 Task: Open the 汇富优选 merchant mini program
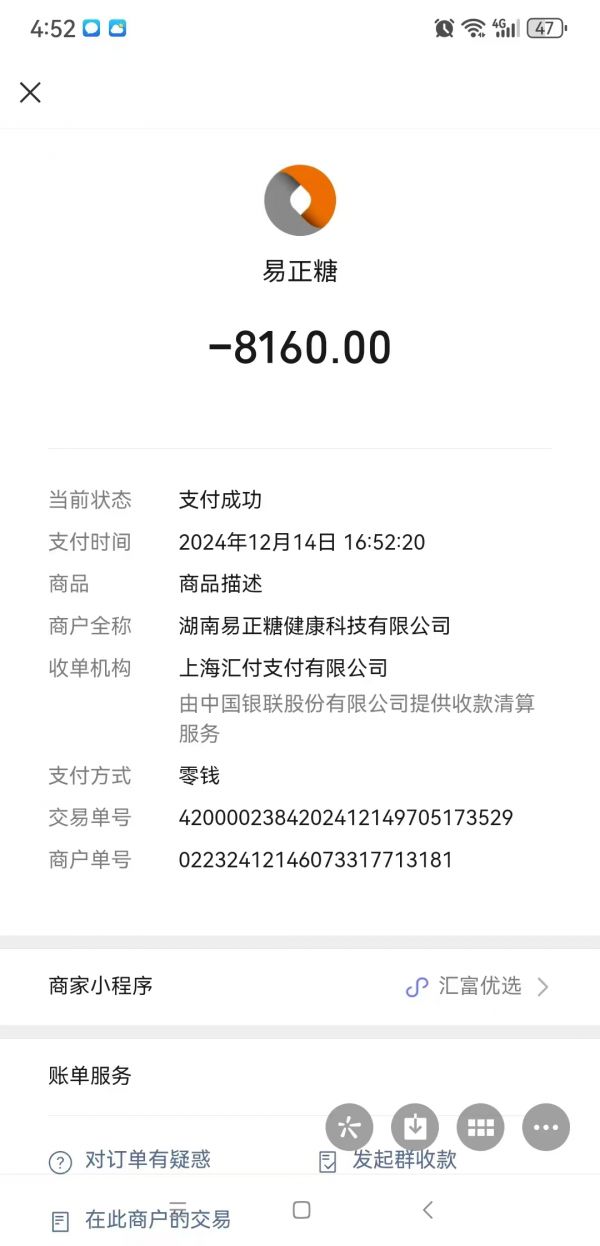tap(478, 986)
